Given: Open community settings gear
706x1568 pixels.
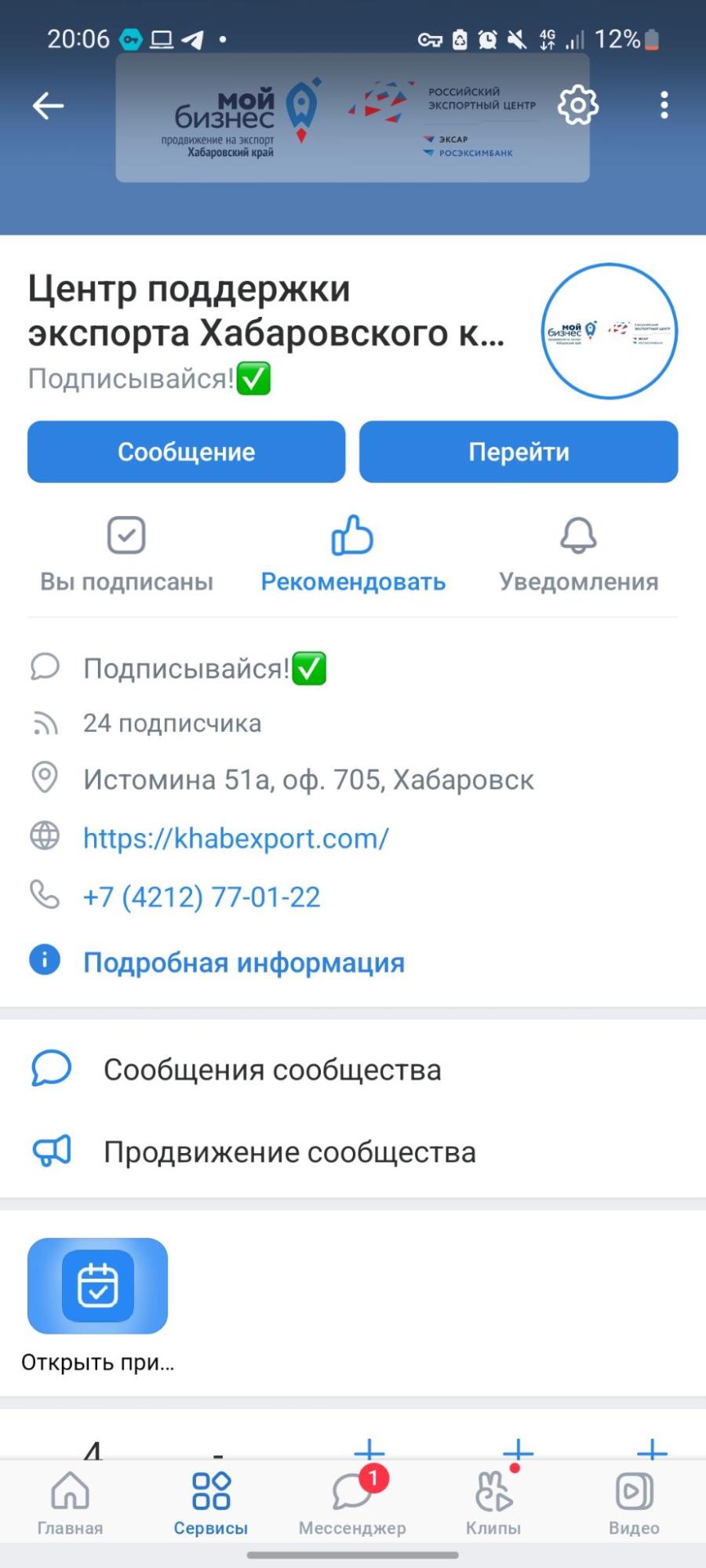Looking at the screenshot, I should pos(578,104).
